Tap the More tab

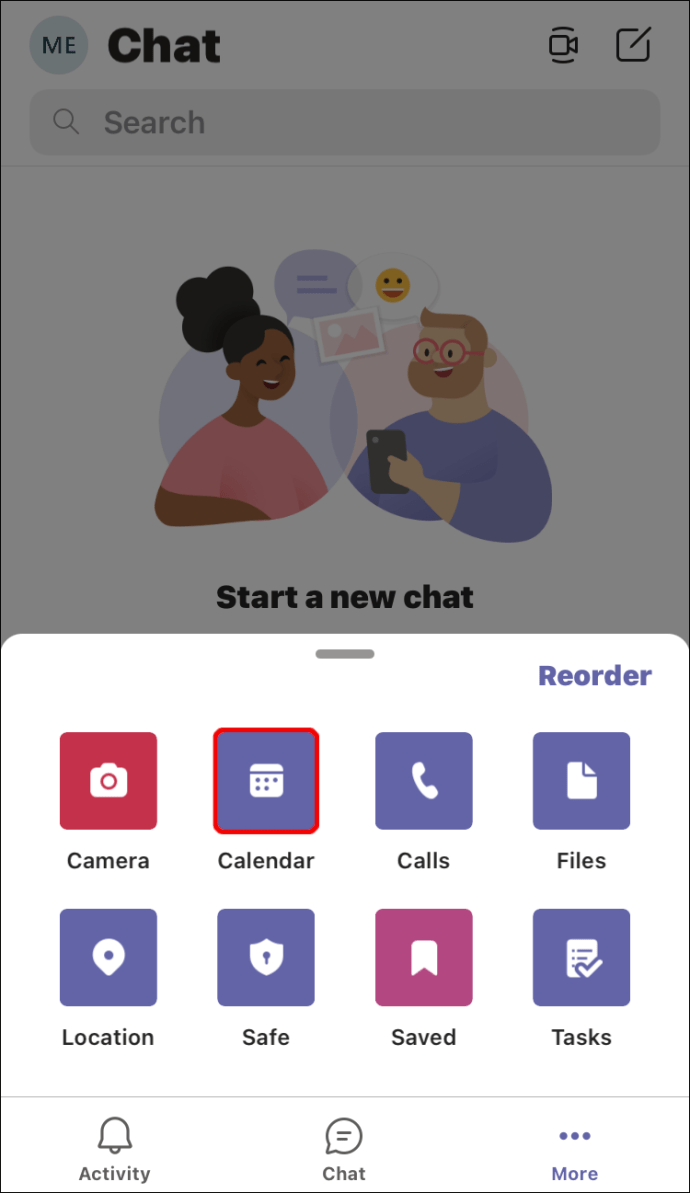[574, 1149]
